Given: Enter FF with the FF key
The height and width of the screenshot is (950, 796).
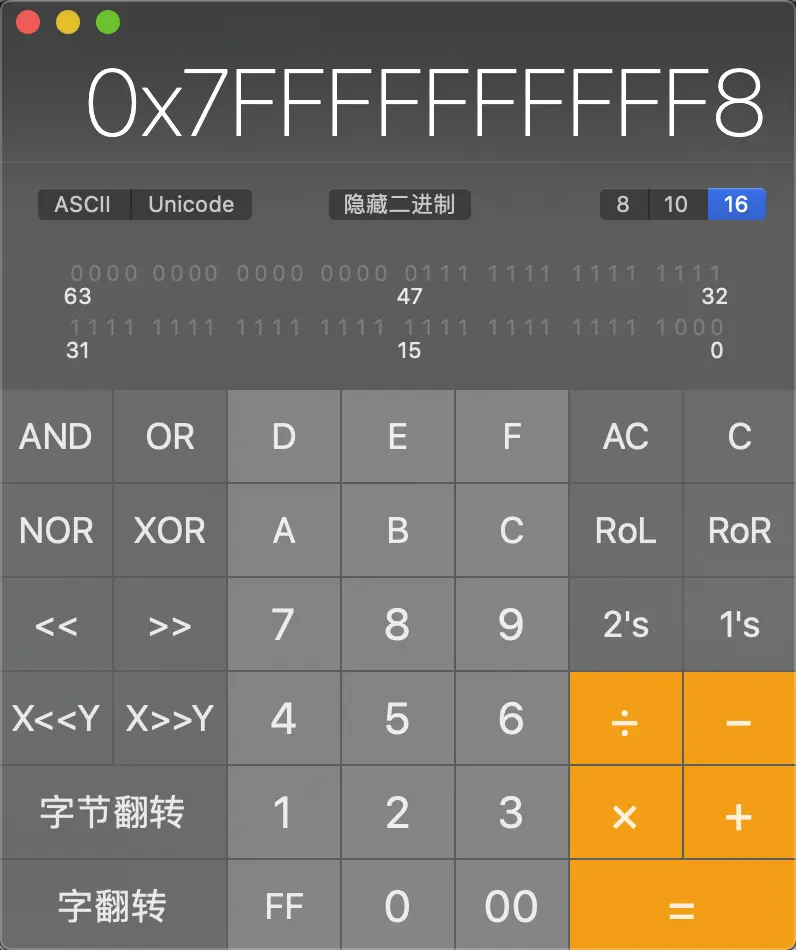Looking at the screenshot, I should coord(284,906).
